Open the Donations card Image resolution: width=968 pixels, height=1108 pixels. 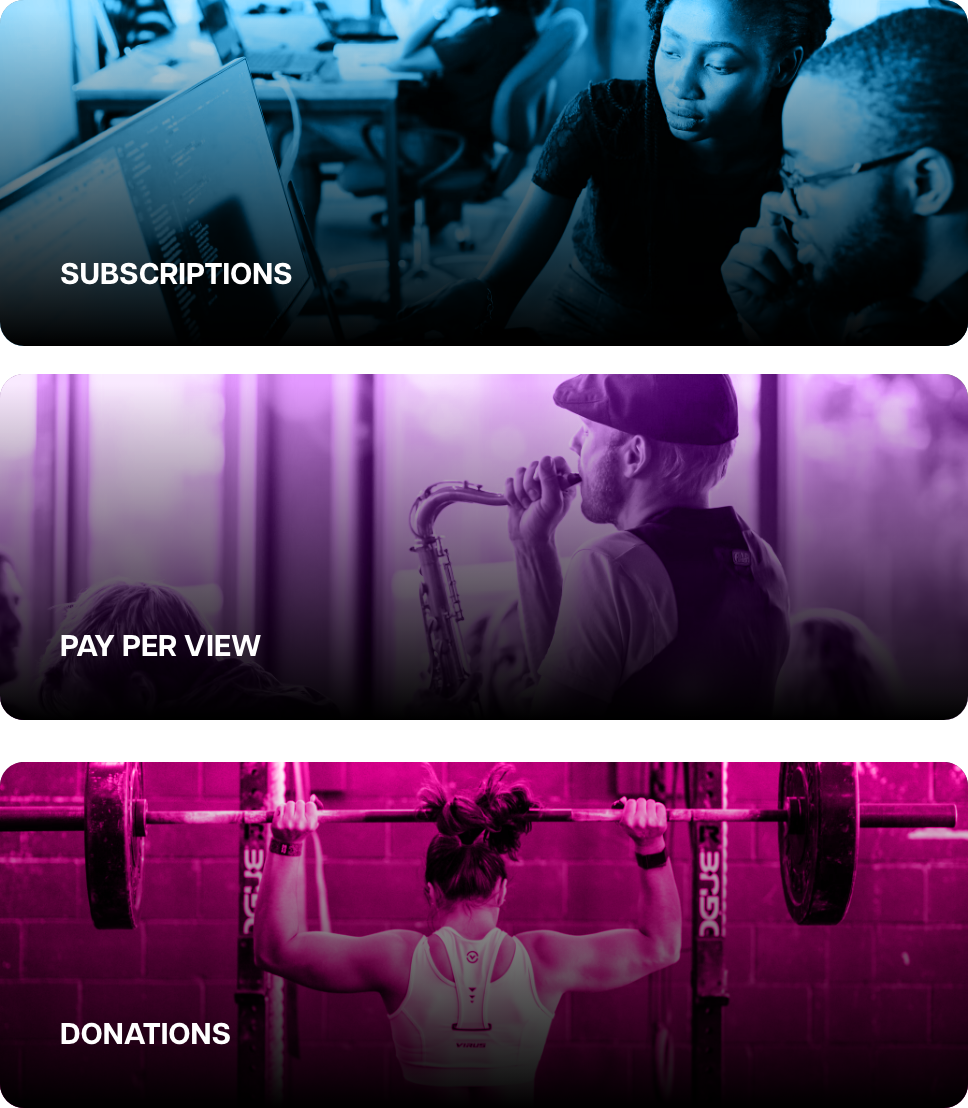pos(483,935)
